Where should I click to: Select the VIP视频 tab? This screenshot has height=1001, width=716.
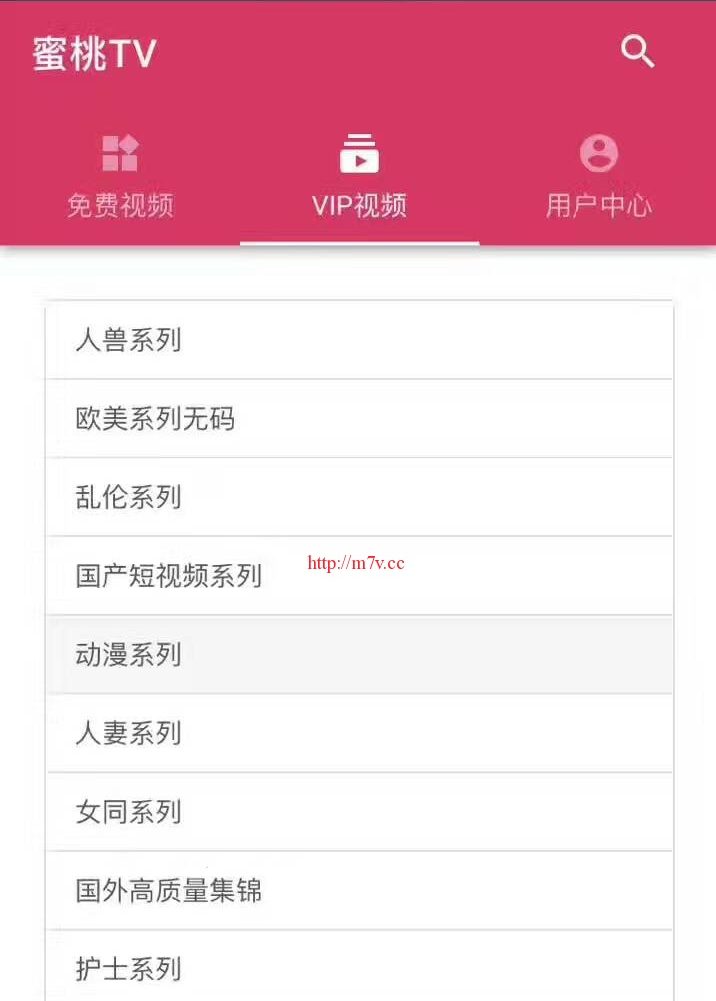pos(359,176)
